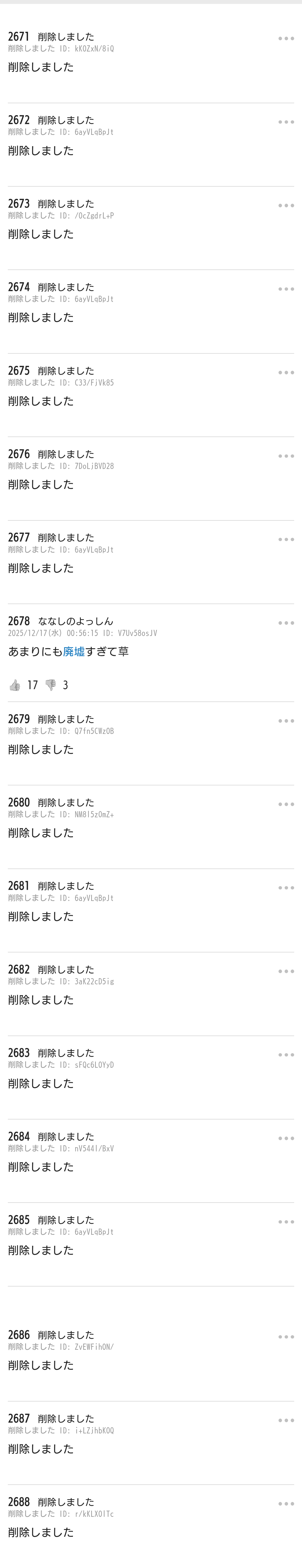Open the overflow menu for post 2676
Image resolution: width=302 pixels, height=1568 pixels.
click(x=286, y=455)
